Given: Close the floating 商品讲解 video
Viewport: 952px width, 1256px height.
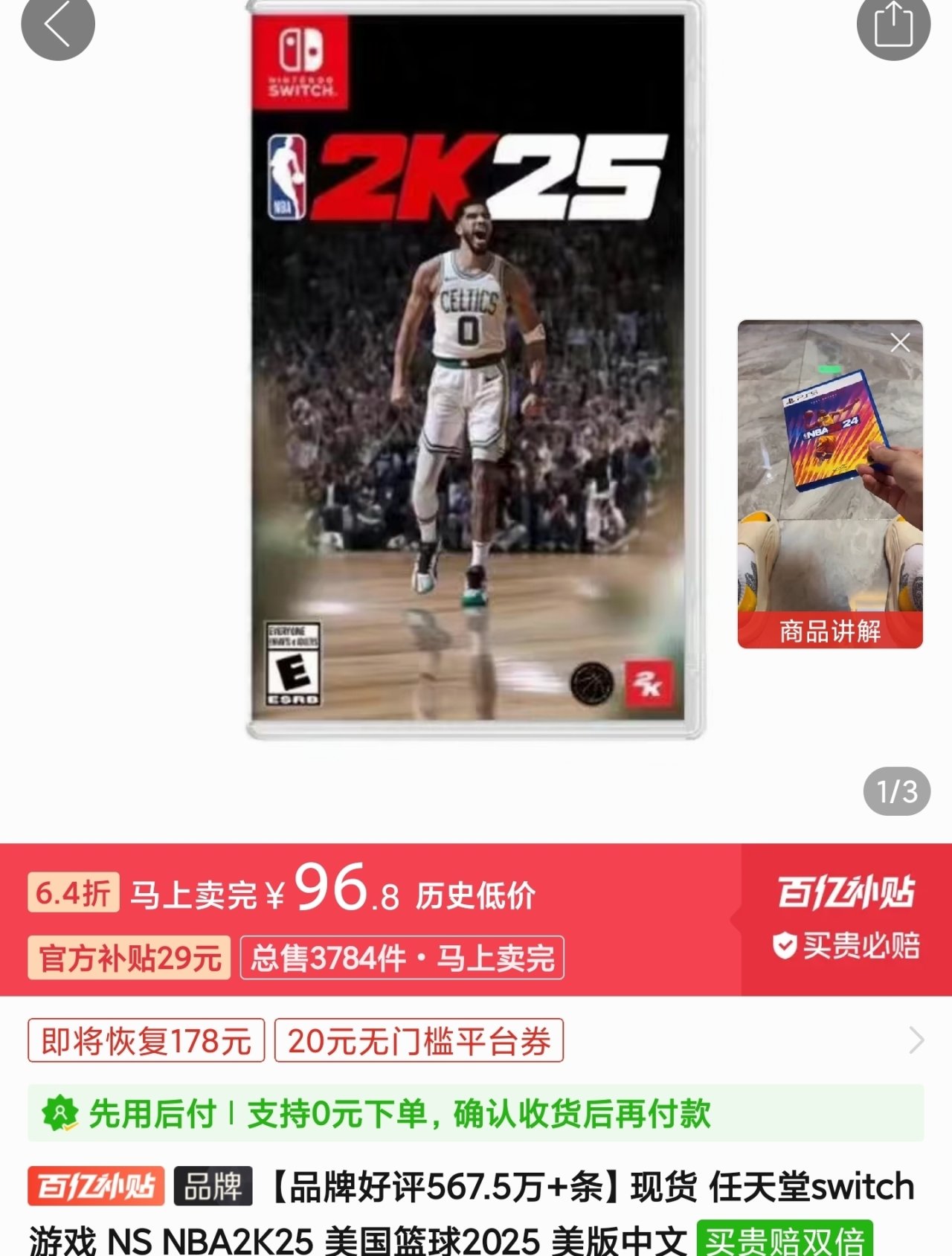Looking at the screenshot, I should pyautogui.click(x=900, y=342).
